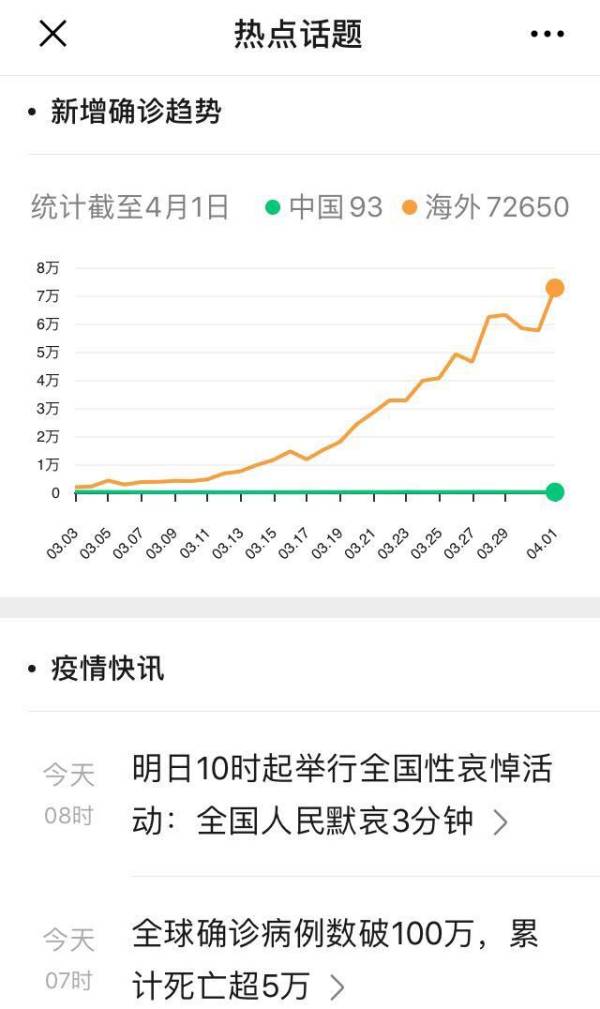
Task: Close the 热点话题 page
Action: tap(53, 33)
